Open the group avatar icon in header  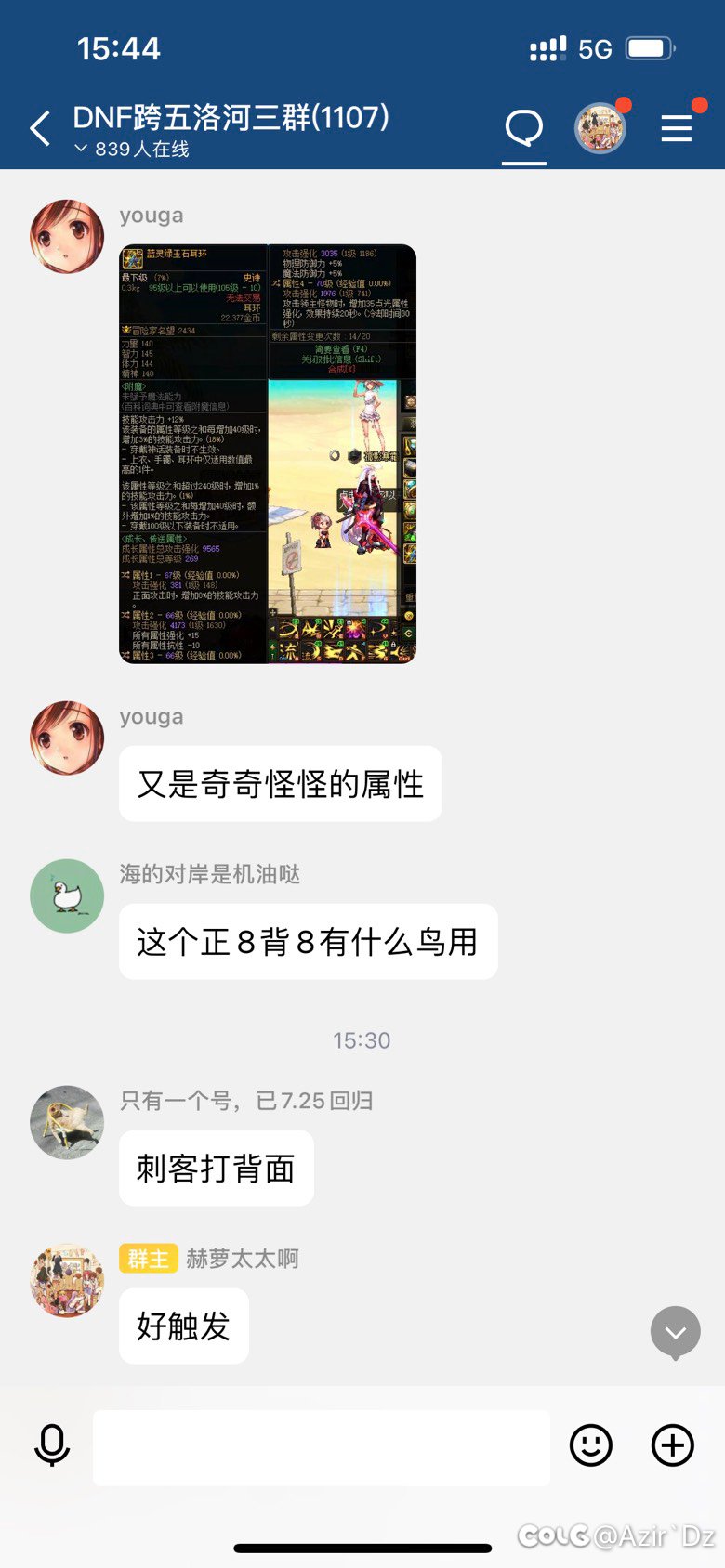(x=600, y=128)
